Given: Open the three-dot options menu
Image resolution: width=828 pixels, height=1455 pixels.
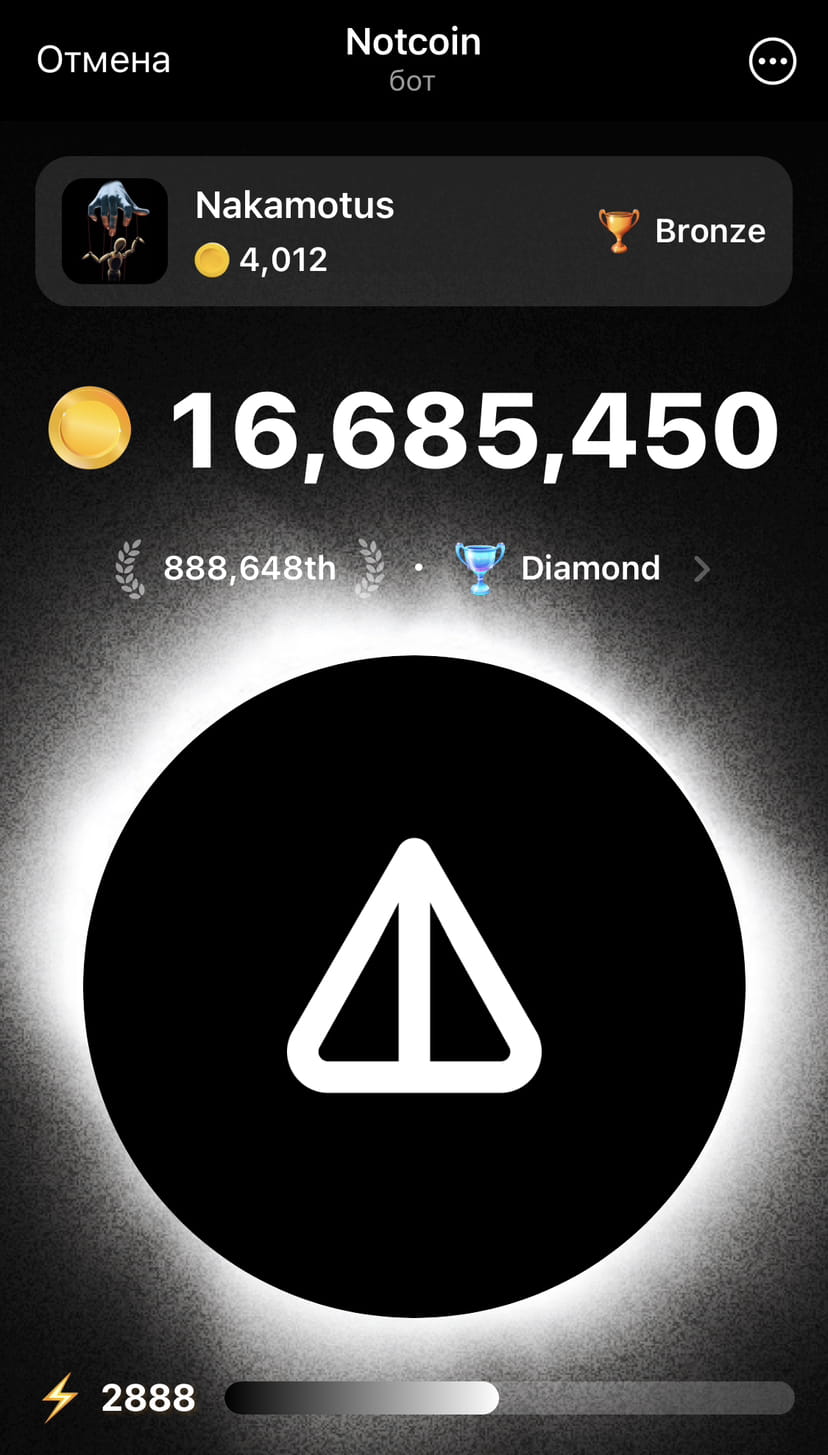Looking at the screenshot, I should point(771,60).
